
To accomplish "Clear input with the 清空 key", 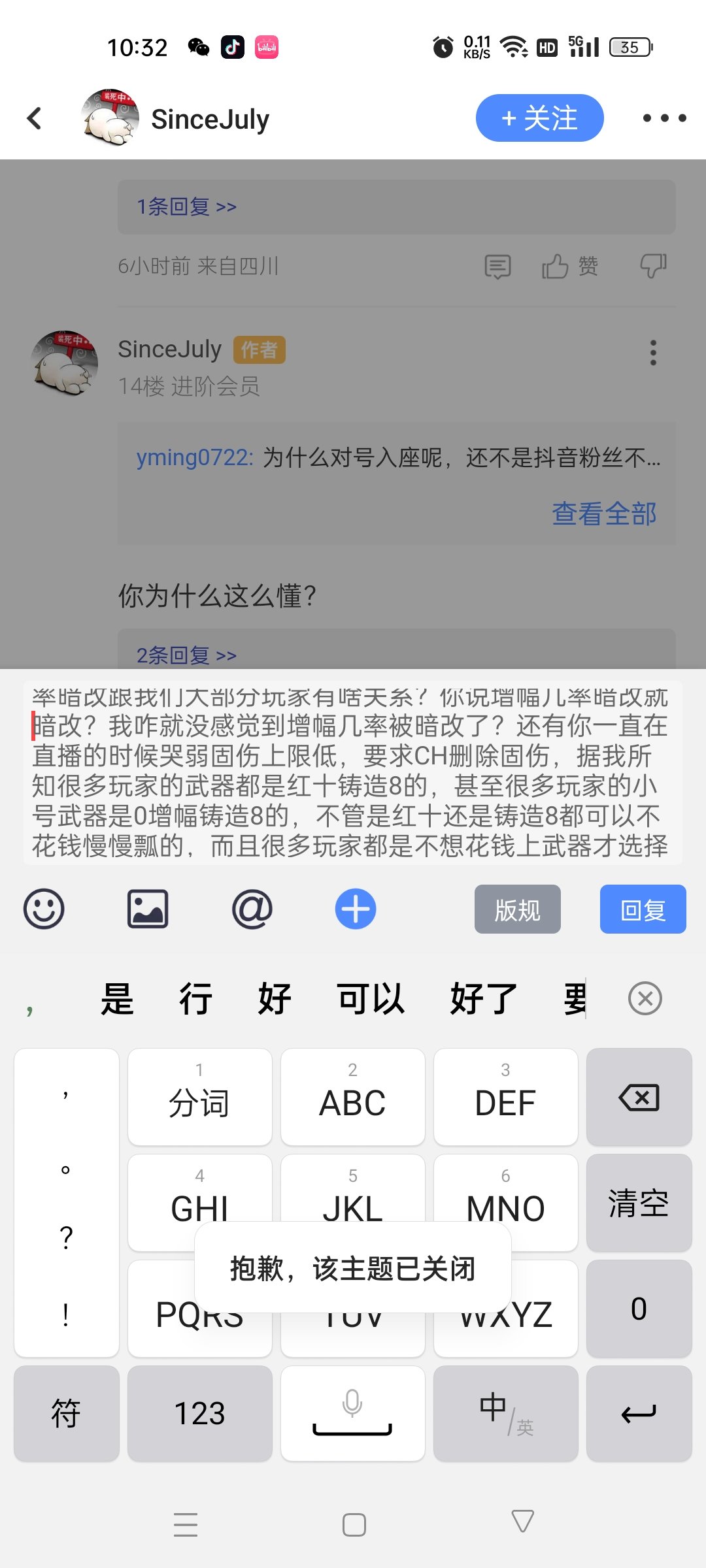I will click(639, 1203).
